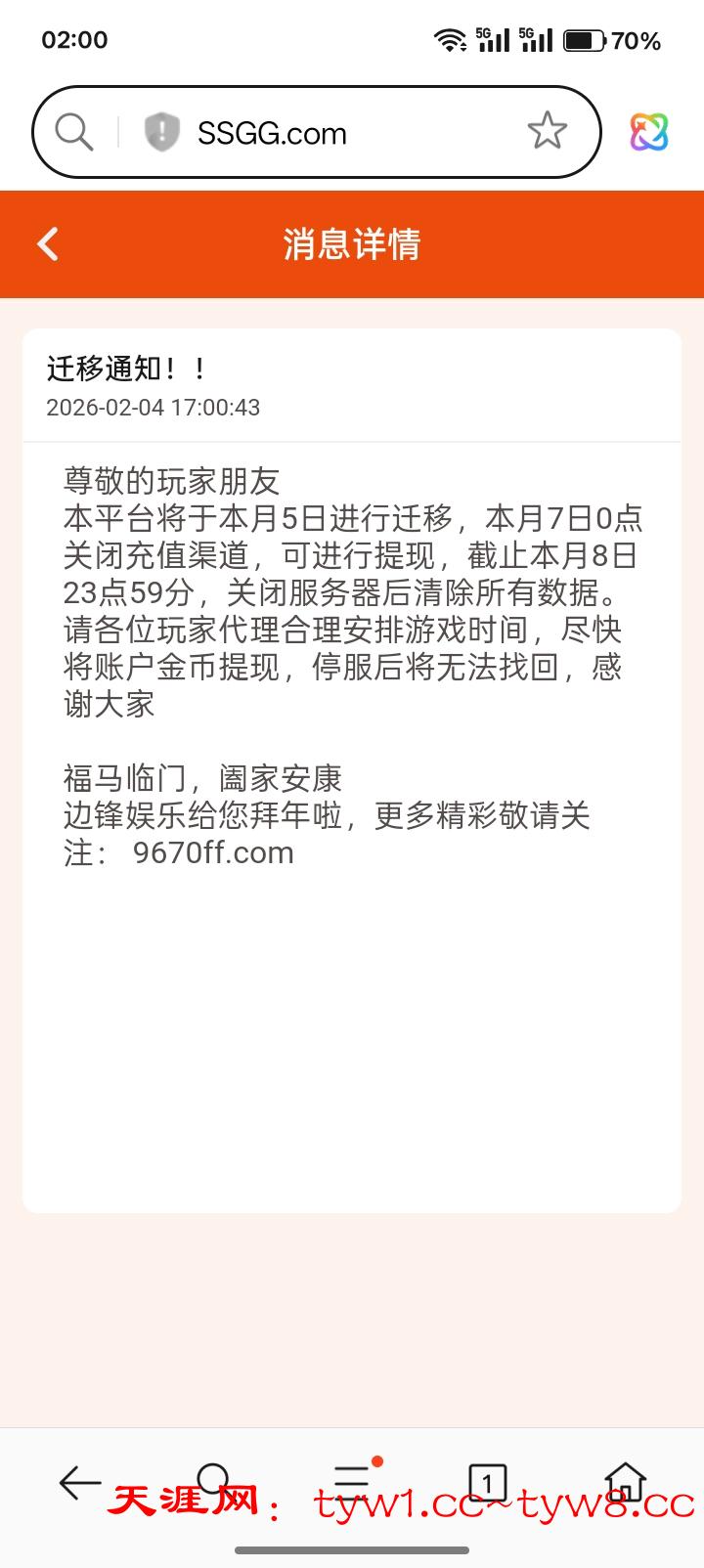
Task: Tap the magnifier icon in the address bar
Action: 74,132
